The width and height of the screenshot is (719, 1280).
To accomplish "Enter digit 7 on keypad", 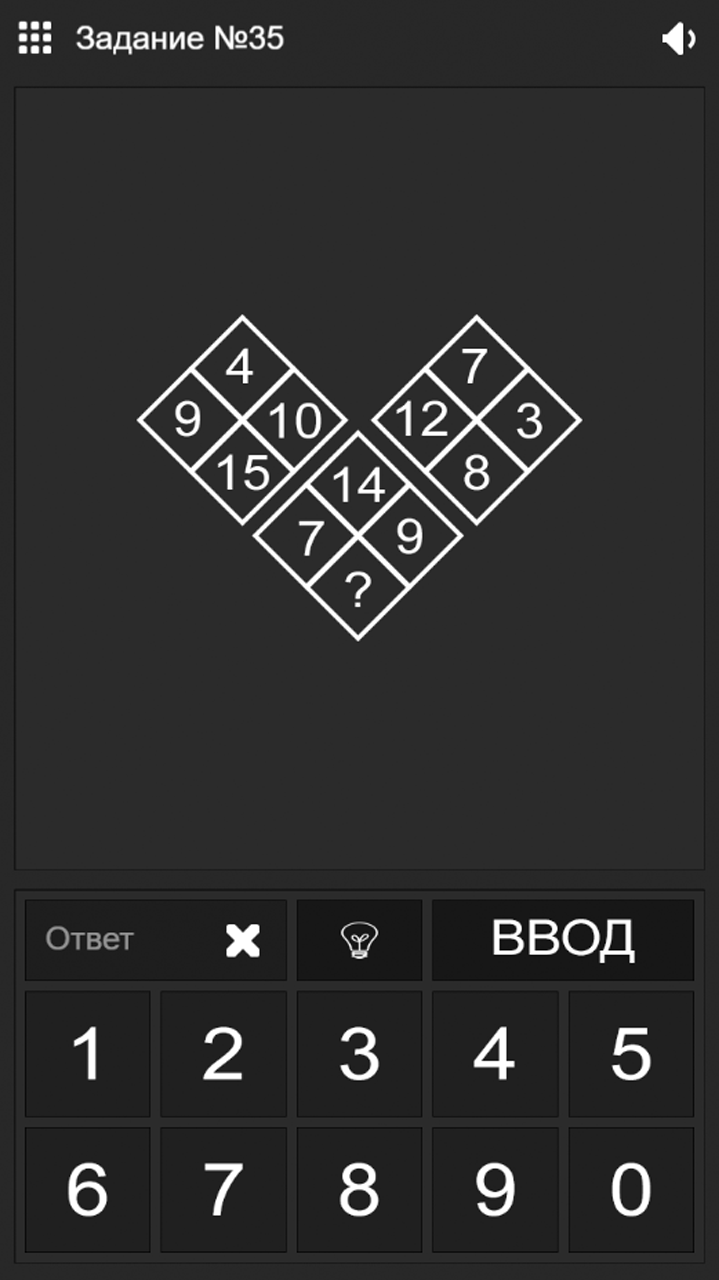I will tap(223, 1190).
